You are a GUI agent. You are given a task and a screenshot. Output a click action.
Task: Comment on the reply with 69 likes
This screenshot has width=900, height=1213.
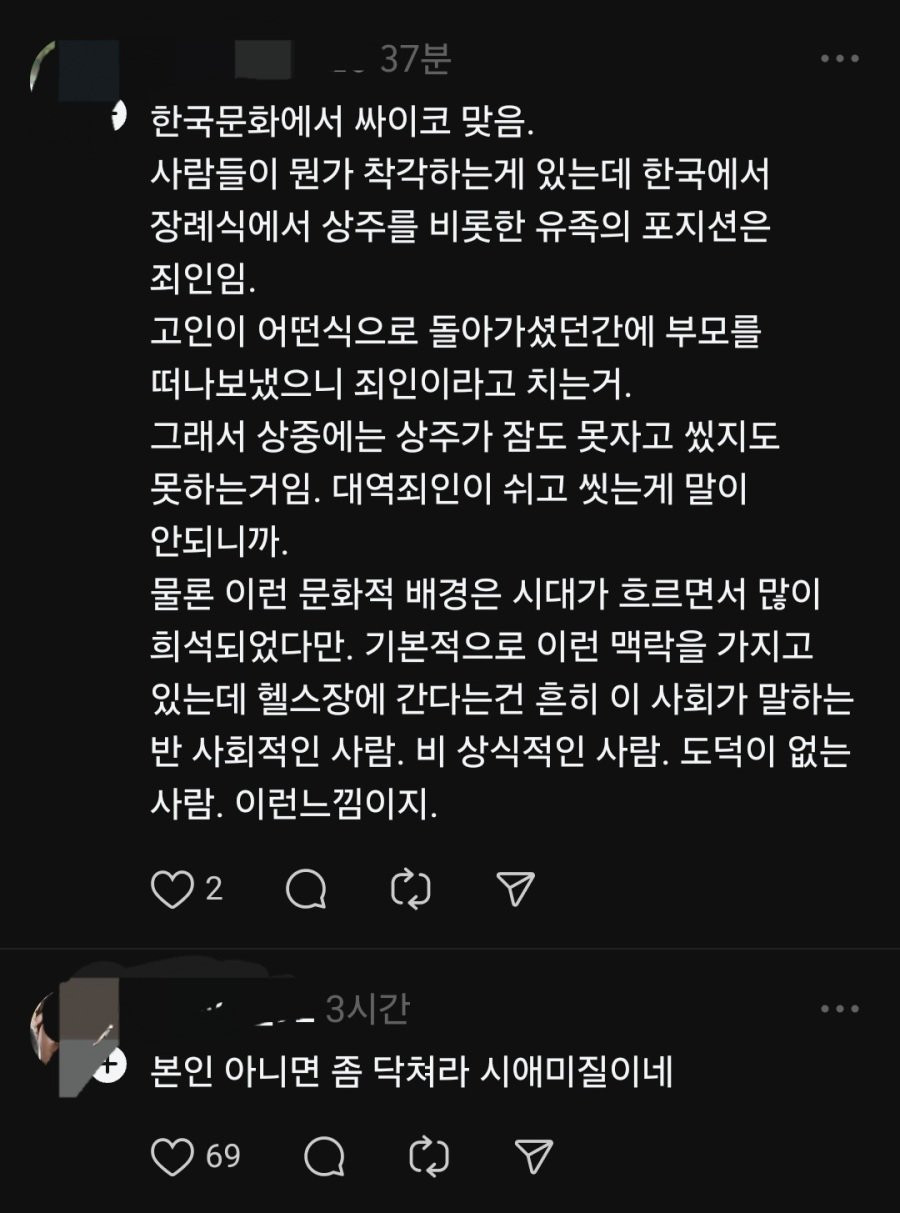(x=324, y=1157)
